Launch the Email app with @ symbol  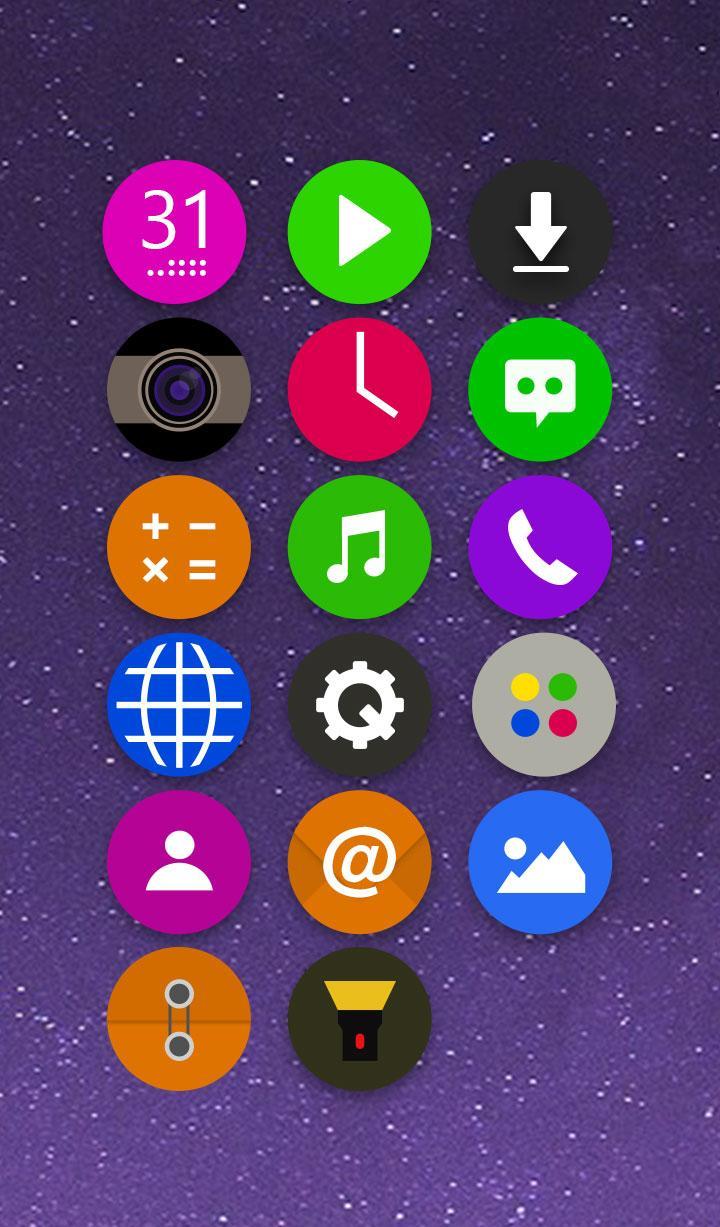(x=360, y=862)
